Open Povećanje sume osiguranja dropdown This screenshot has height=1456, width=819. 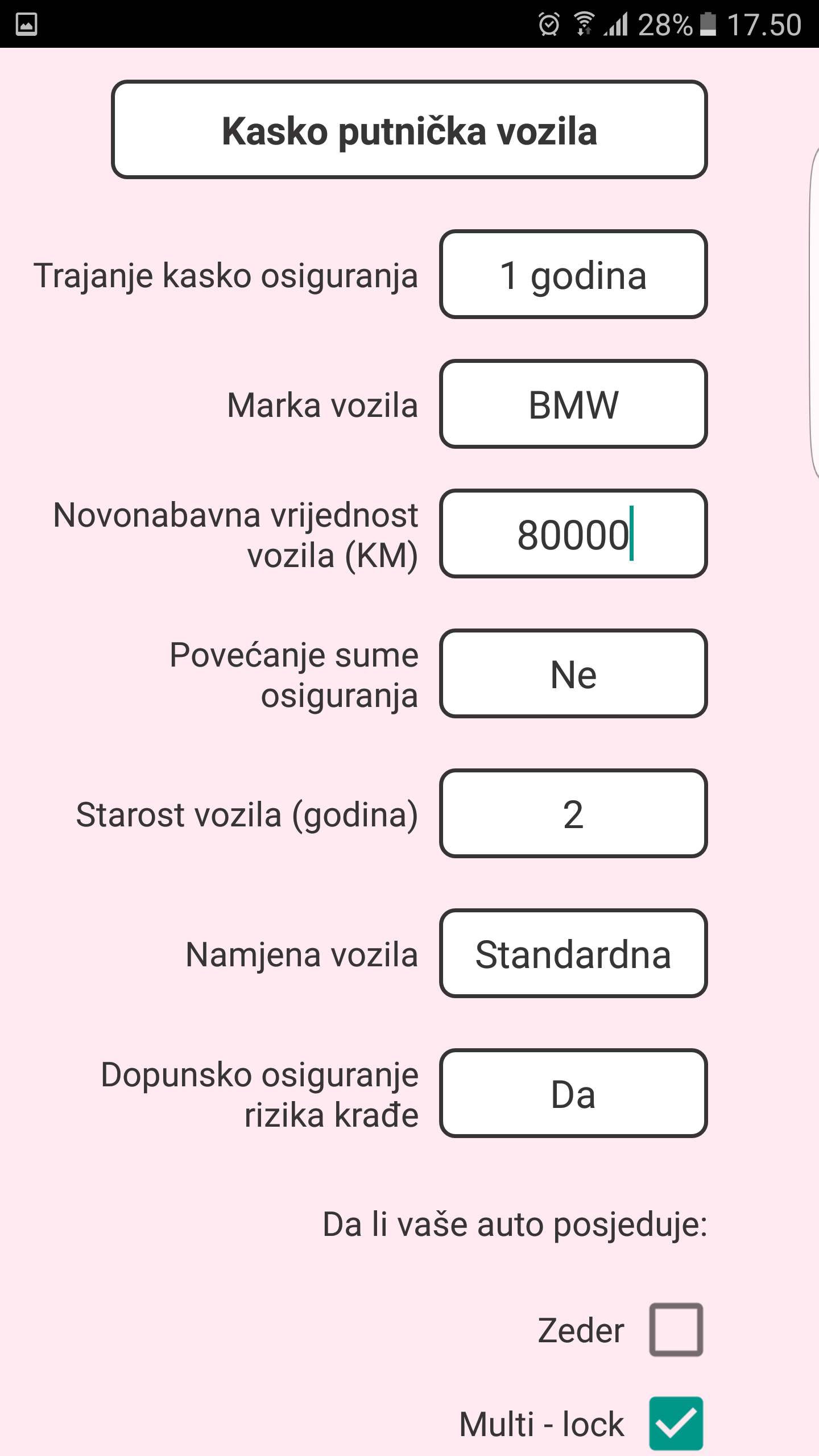click(x=573, y=674)
